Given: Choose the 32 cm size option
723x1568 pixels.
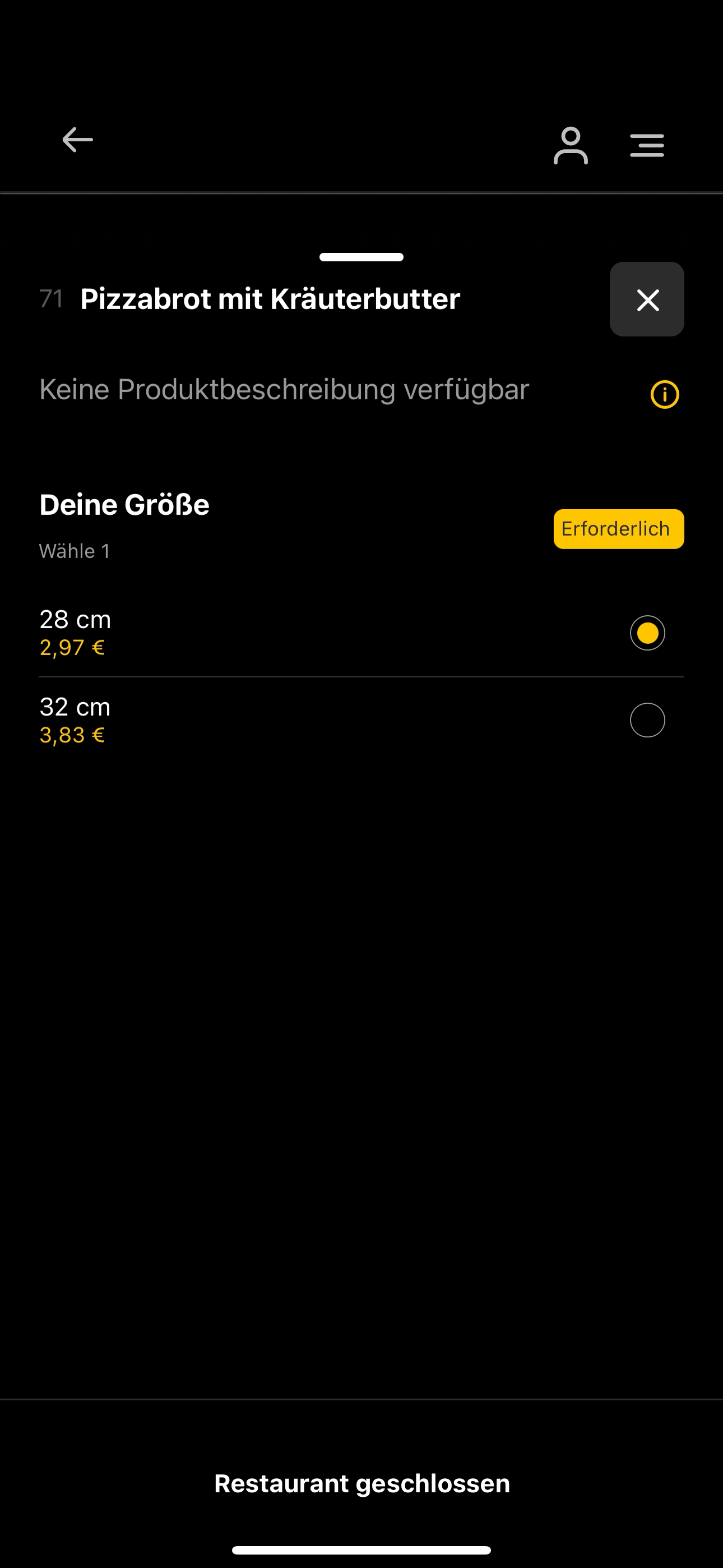Looking at the screenshot, I should [361, 721].
